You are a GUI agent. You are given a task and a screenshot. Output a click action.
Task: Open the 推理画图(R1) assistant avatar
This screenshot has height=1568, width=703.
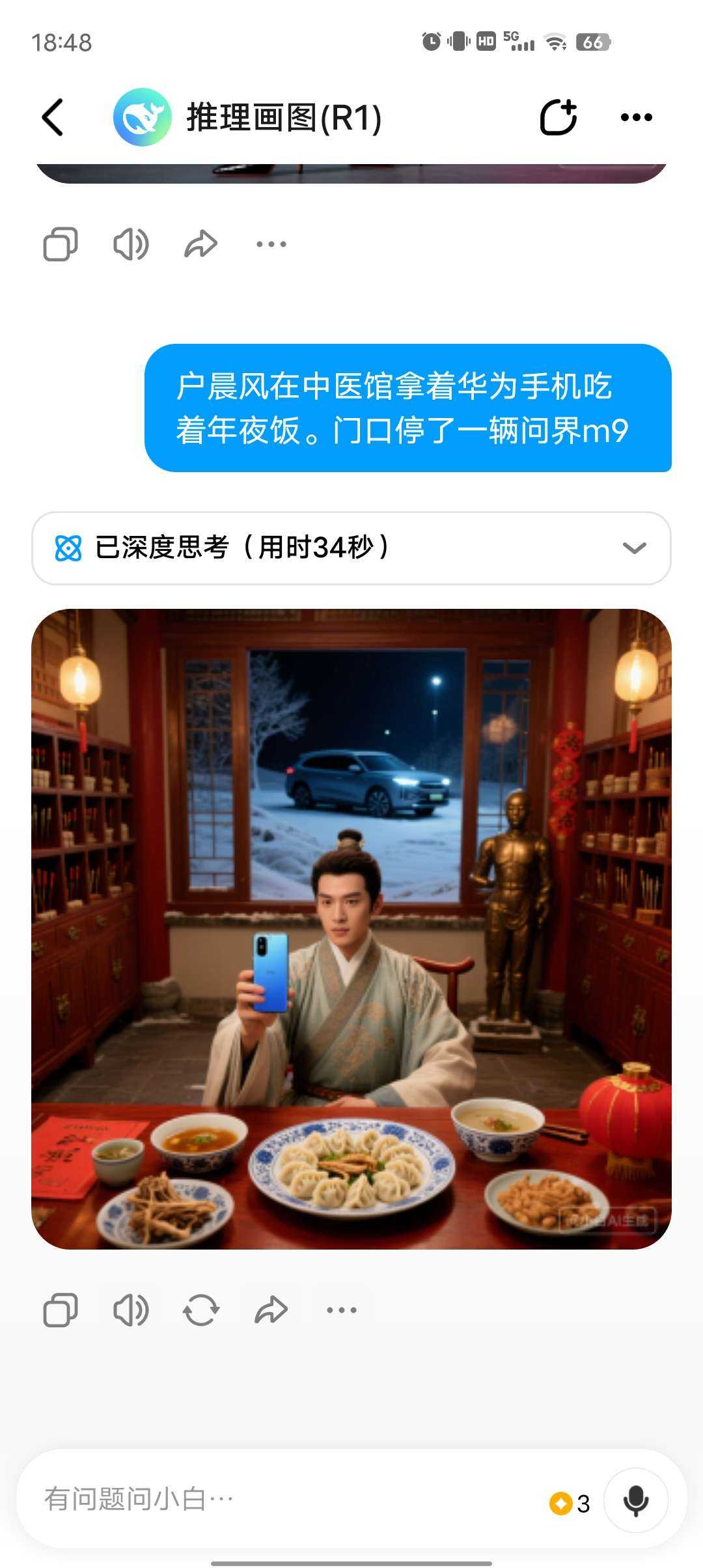pos(142,117)
